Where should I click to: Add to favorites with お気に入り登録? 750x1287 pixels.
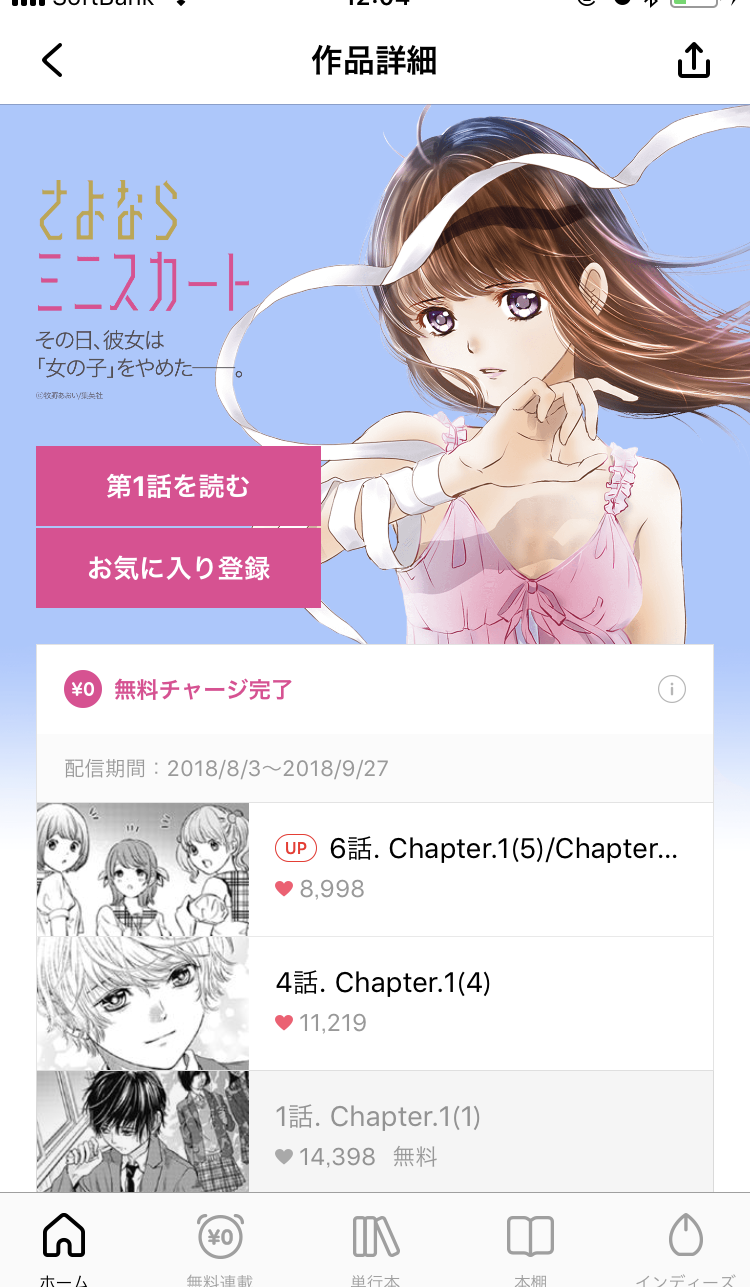(178, 568)
